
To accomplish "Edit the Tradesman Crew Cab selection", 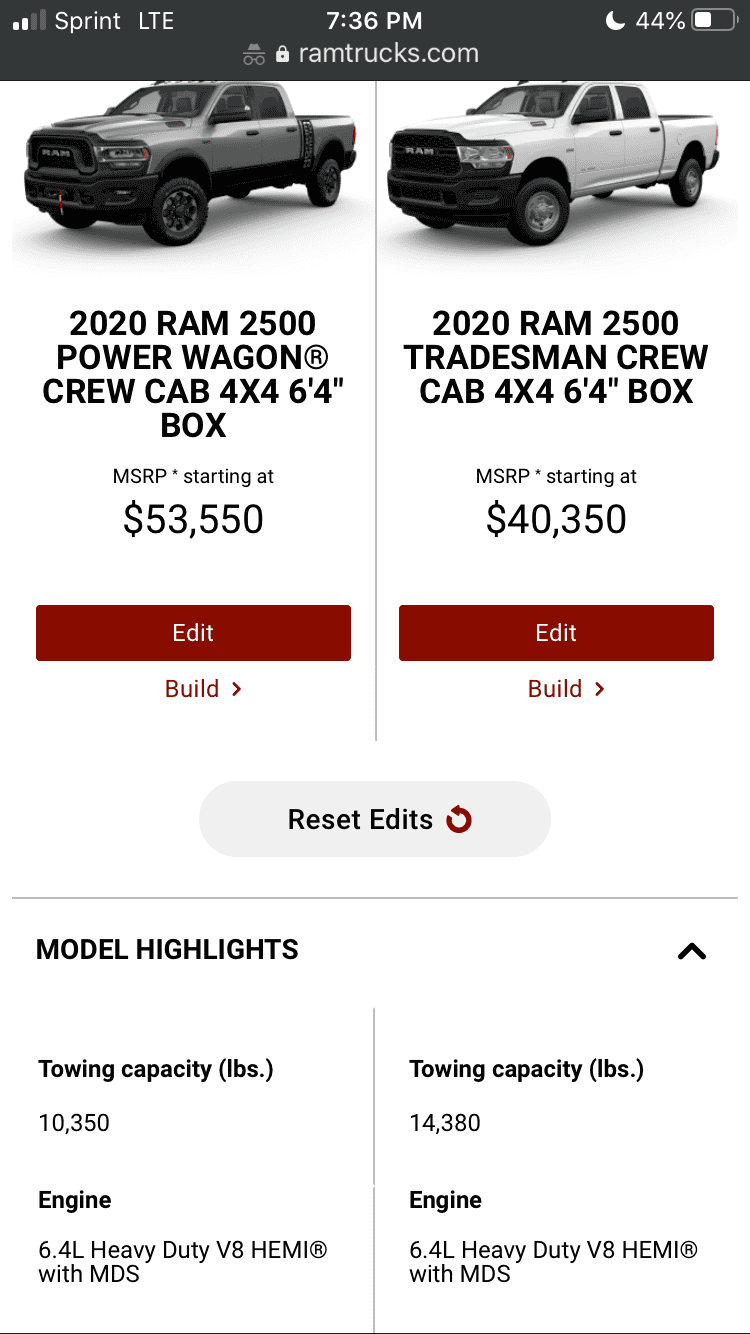I will (556, 633).
